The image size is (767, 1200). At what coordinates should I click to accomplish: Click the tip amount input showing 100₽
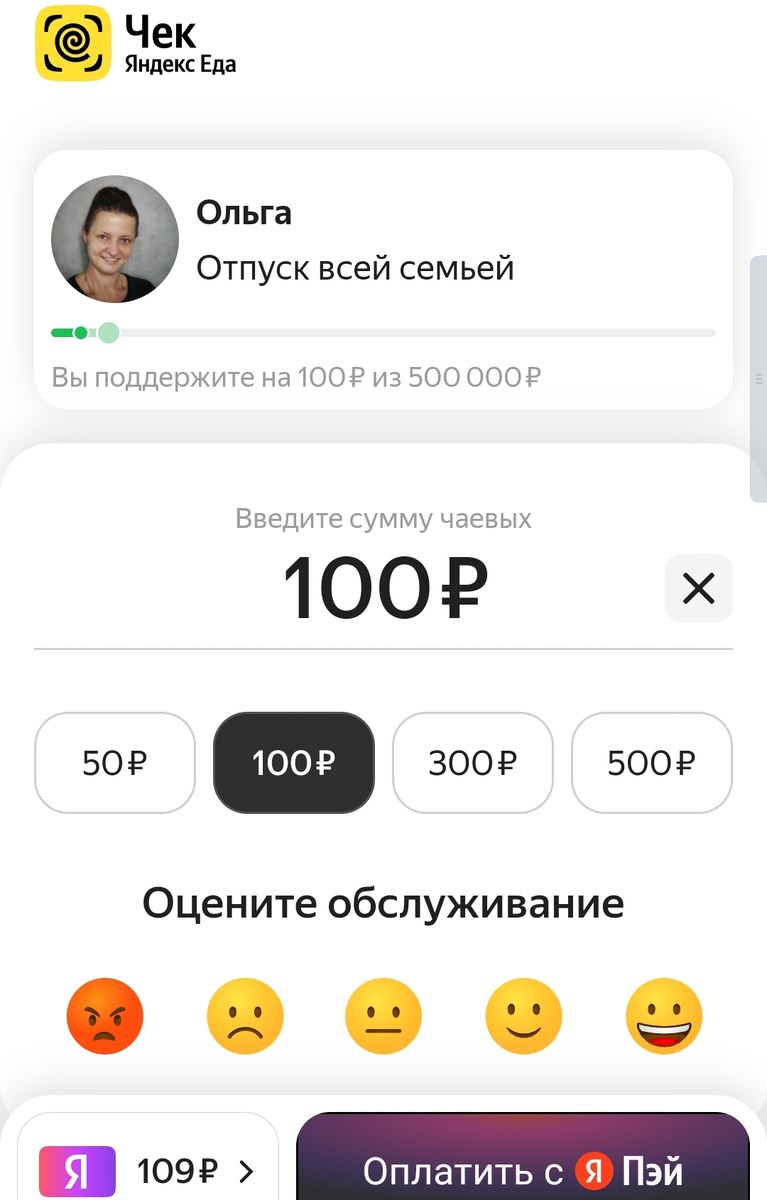coord(383,589)
